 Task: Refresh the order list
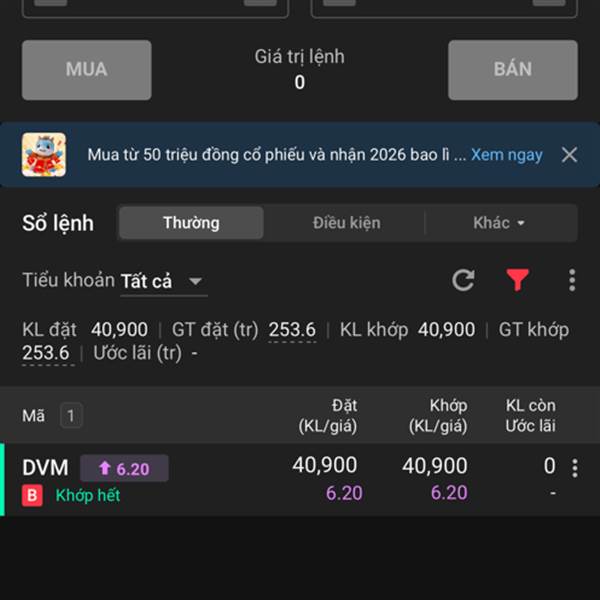tap(463, 280)
